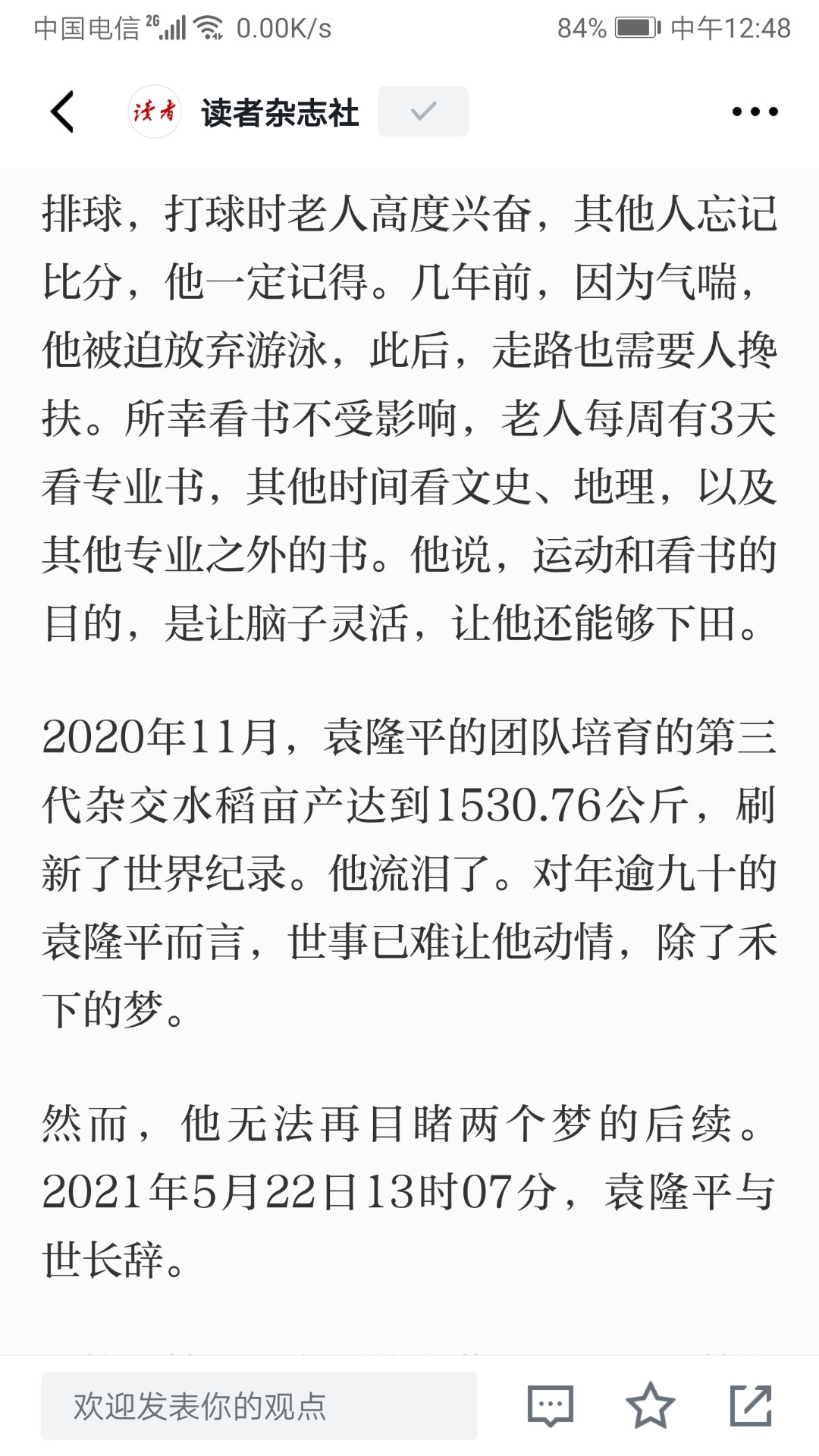Share the article via the share icon

[x=751, y=1405]
